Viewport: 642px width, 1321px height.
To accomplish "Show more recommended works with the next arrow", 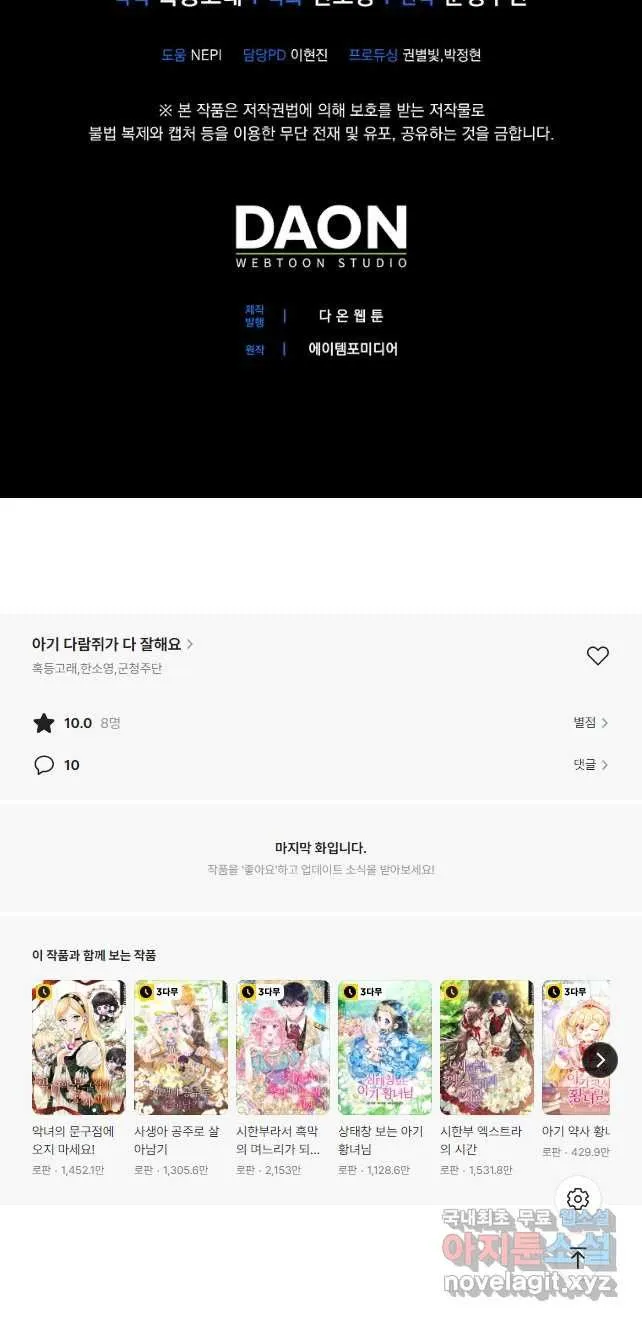I will point(600,1059).
